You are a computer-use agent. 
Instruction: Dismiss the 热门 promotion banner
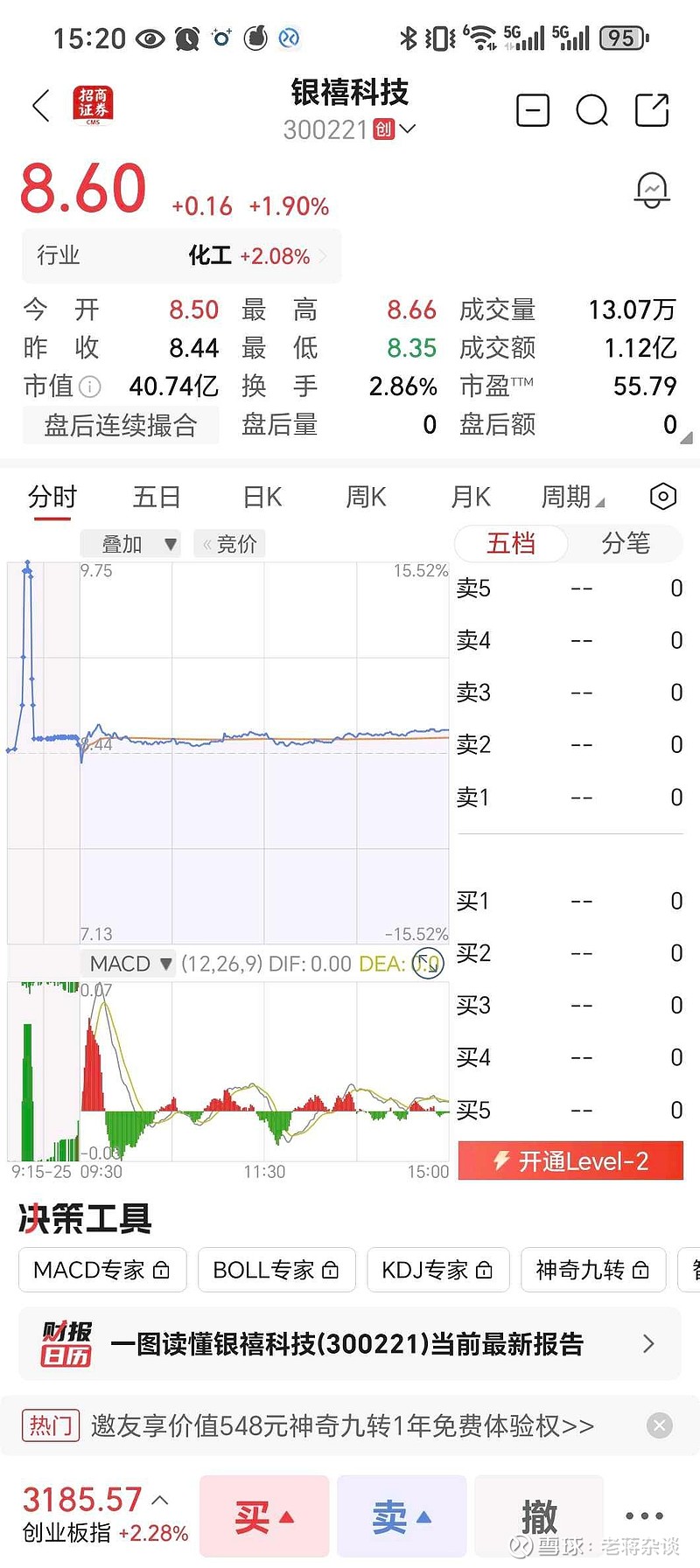(x=660, y=1425)
